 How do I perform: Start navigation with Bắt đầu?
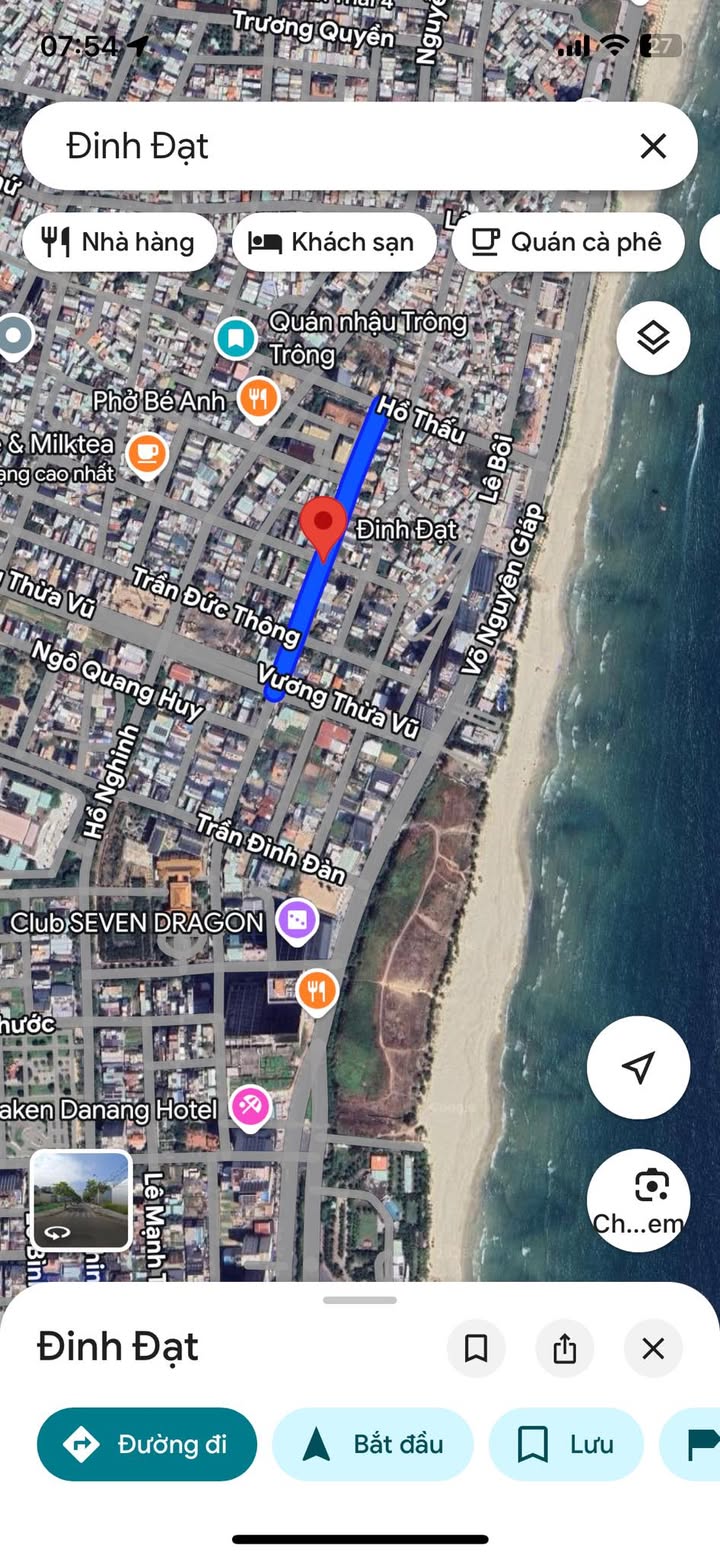[372, 1444]
